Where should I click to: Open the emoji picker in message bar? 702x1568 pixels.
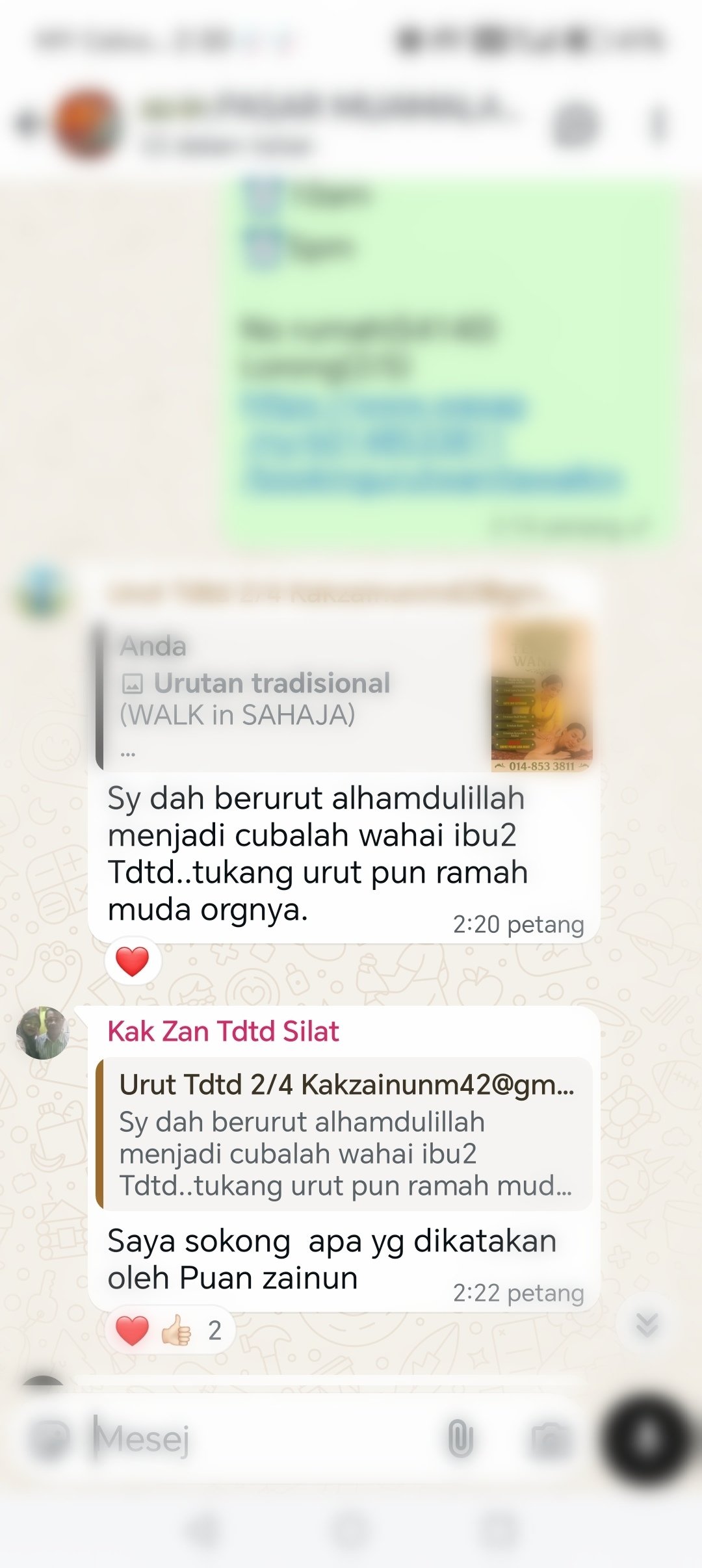(52, 1439)
